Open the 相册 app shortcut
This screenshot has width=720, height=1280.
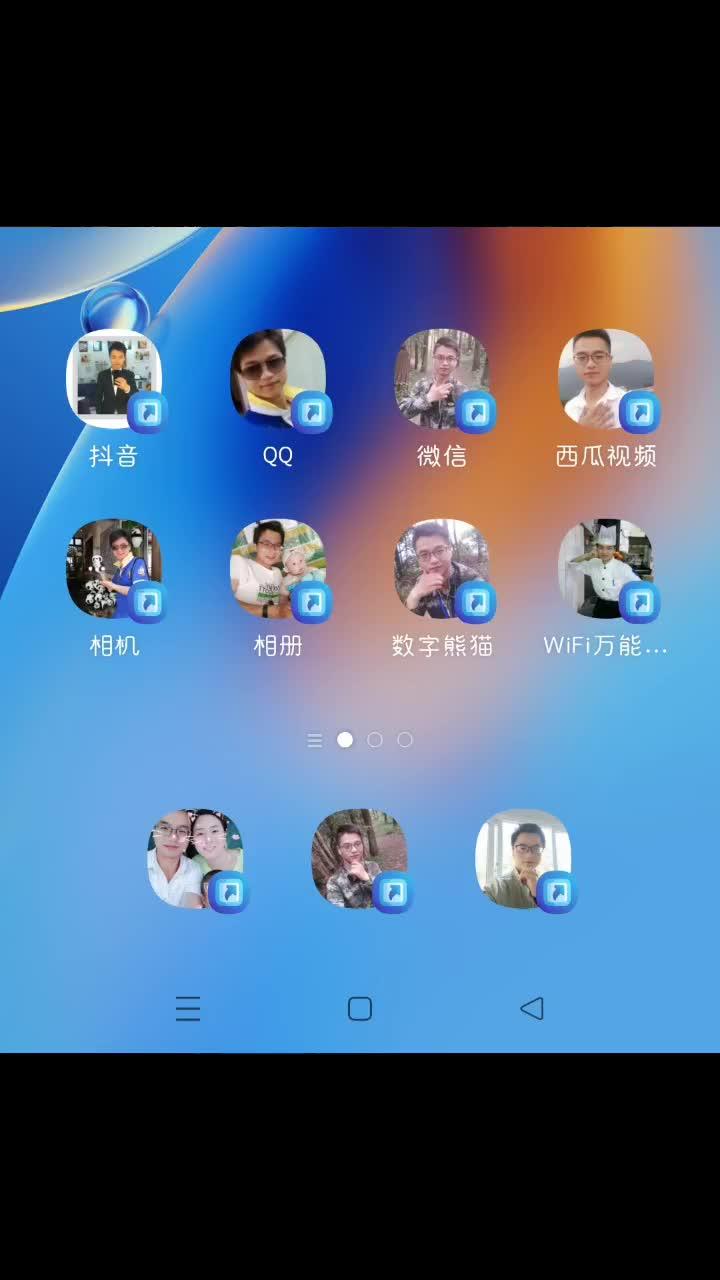click(x=278, y=570)
